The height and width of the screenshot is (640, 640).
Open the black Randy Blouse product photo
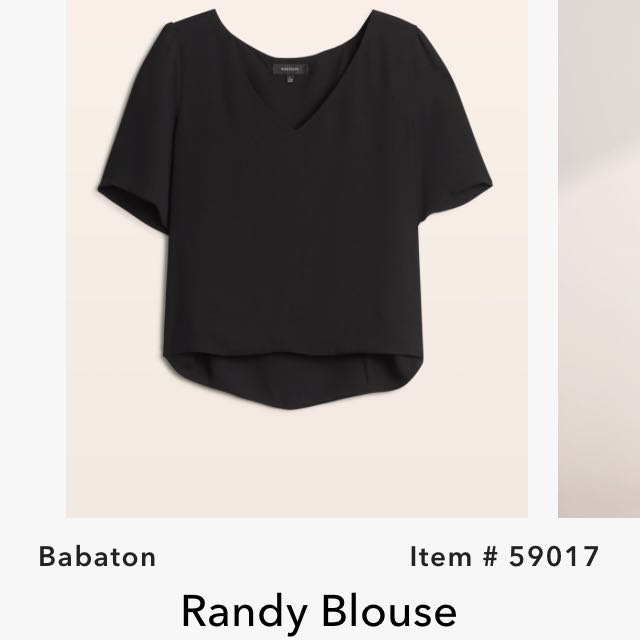296,258
